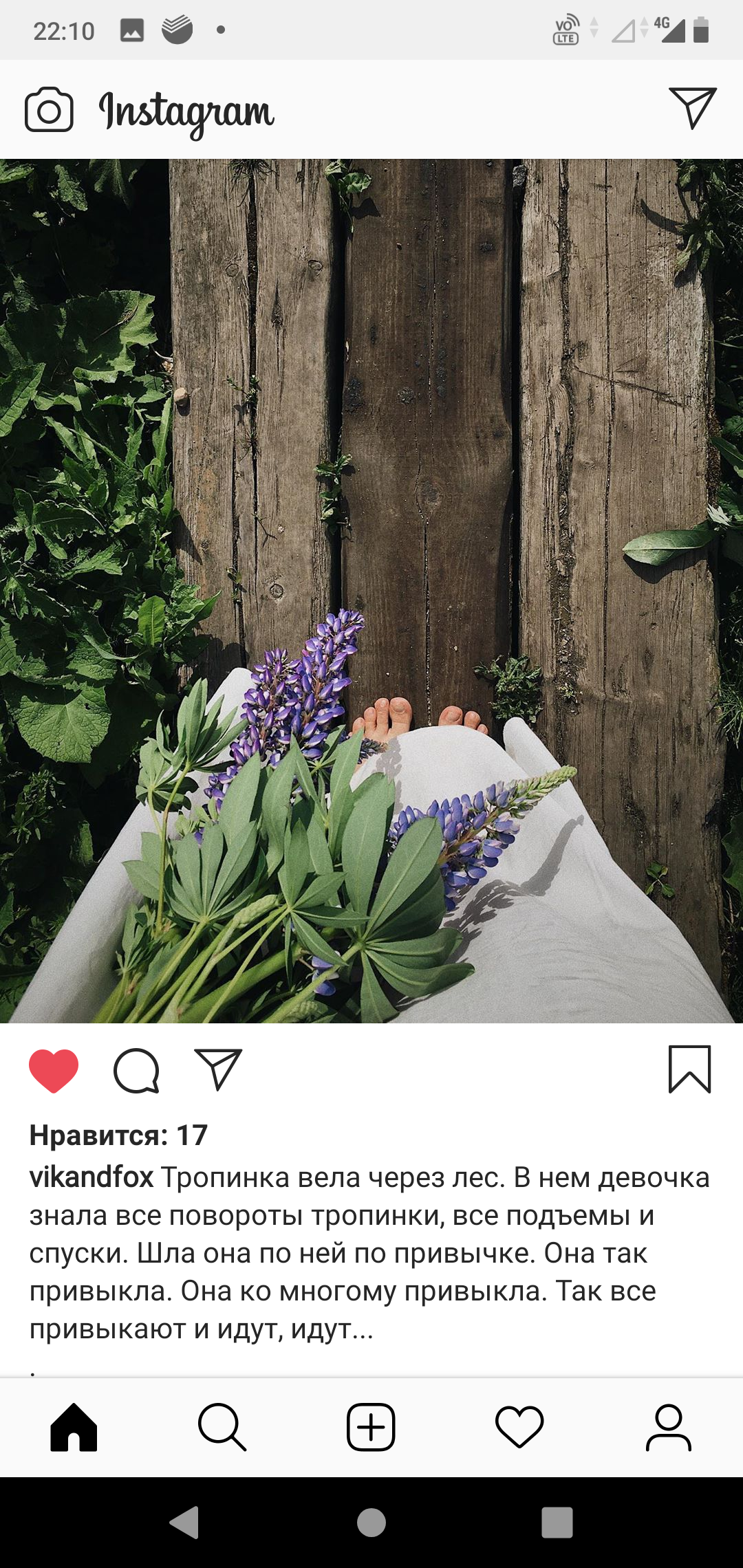Open the activity heart tab
This screenshot has height=1568, width=743.
tap(519, 1428)
